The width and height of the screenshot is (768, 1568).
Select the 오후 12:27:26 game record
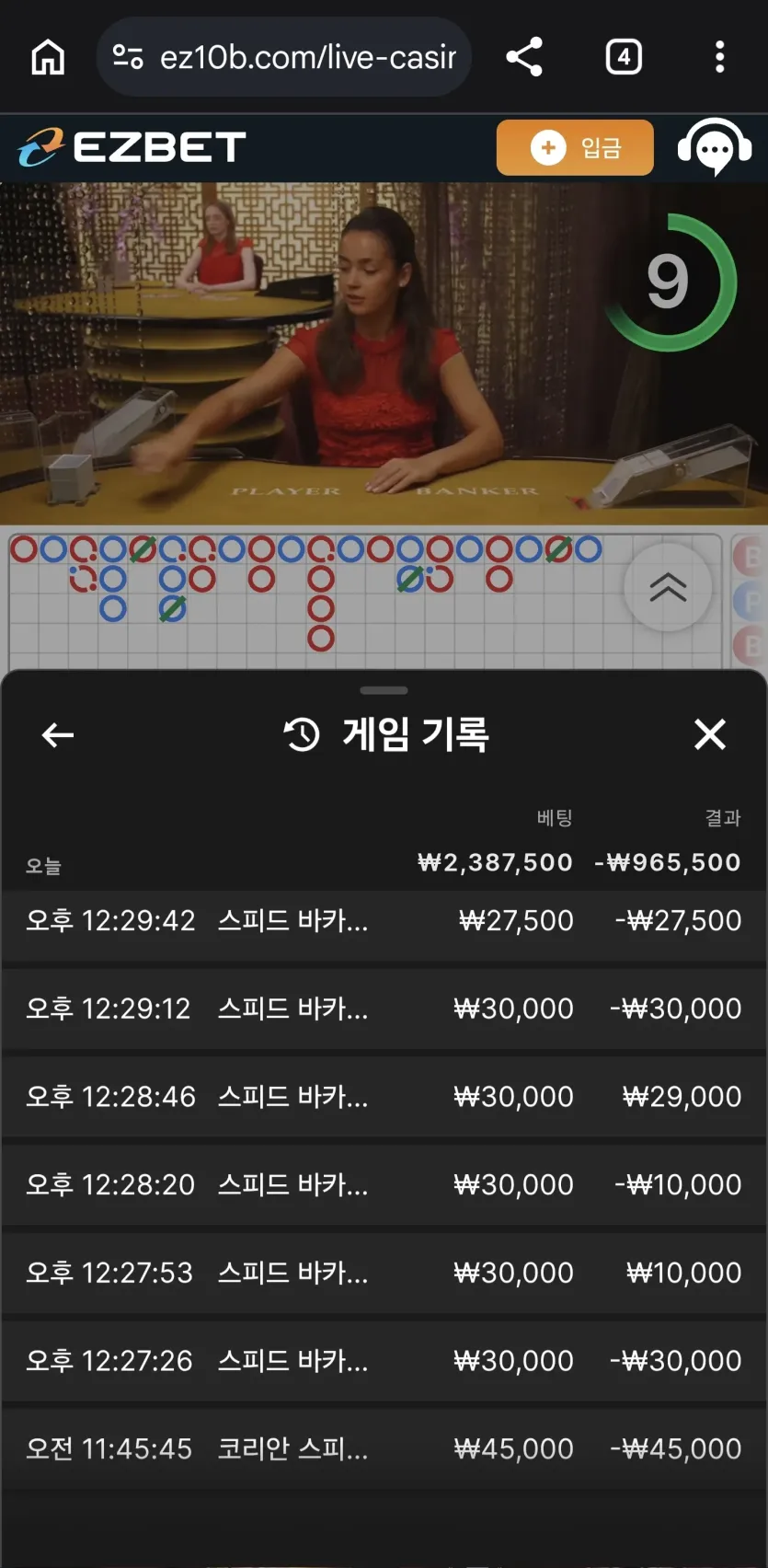384,1361
